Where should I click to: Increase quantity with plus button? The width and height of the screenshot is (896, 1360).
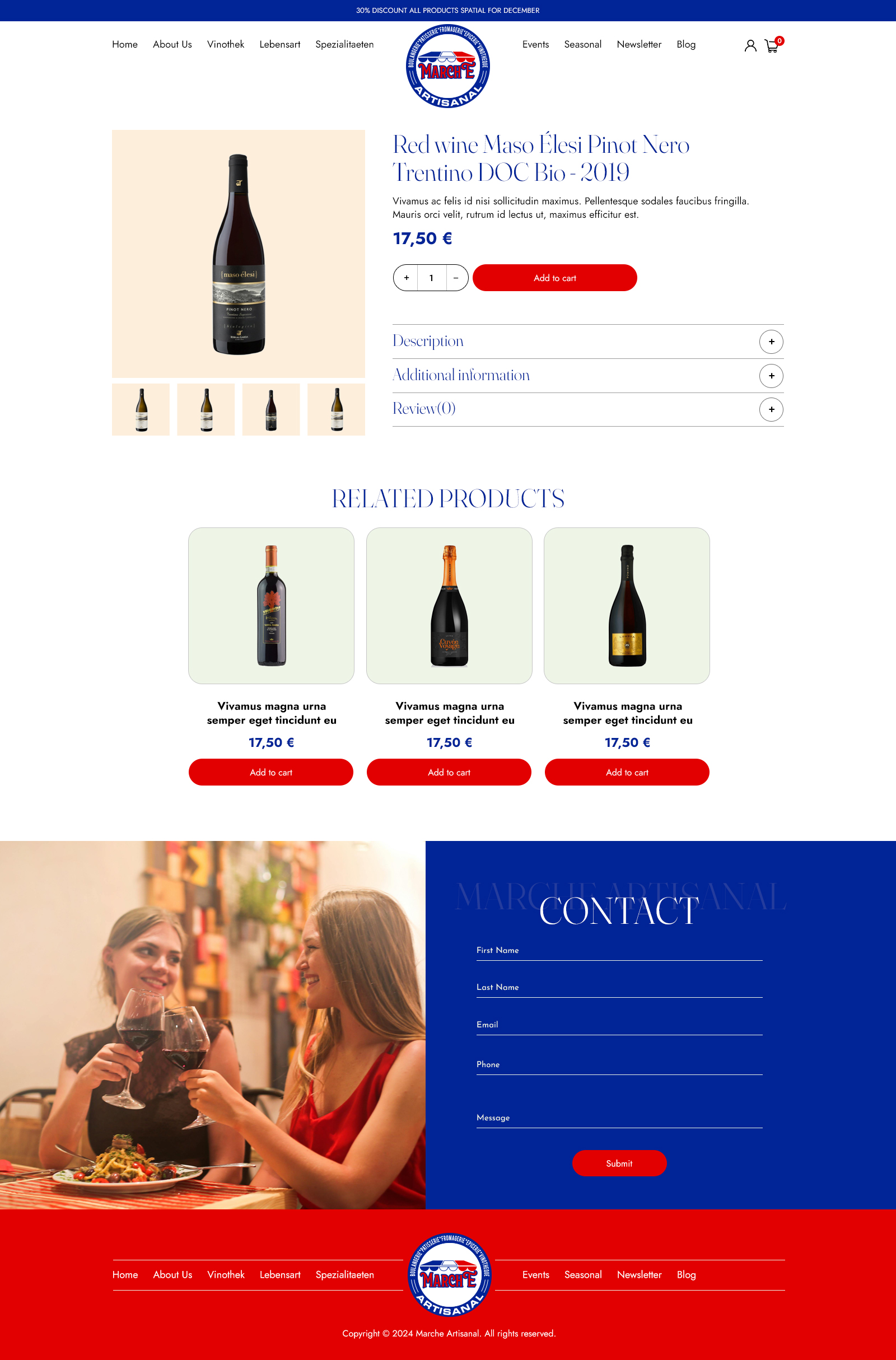(407, 278)
